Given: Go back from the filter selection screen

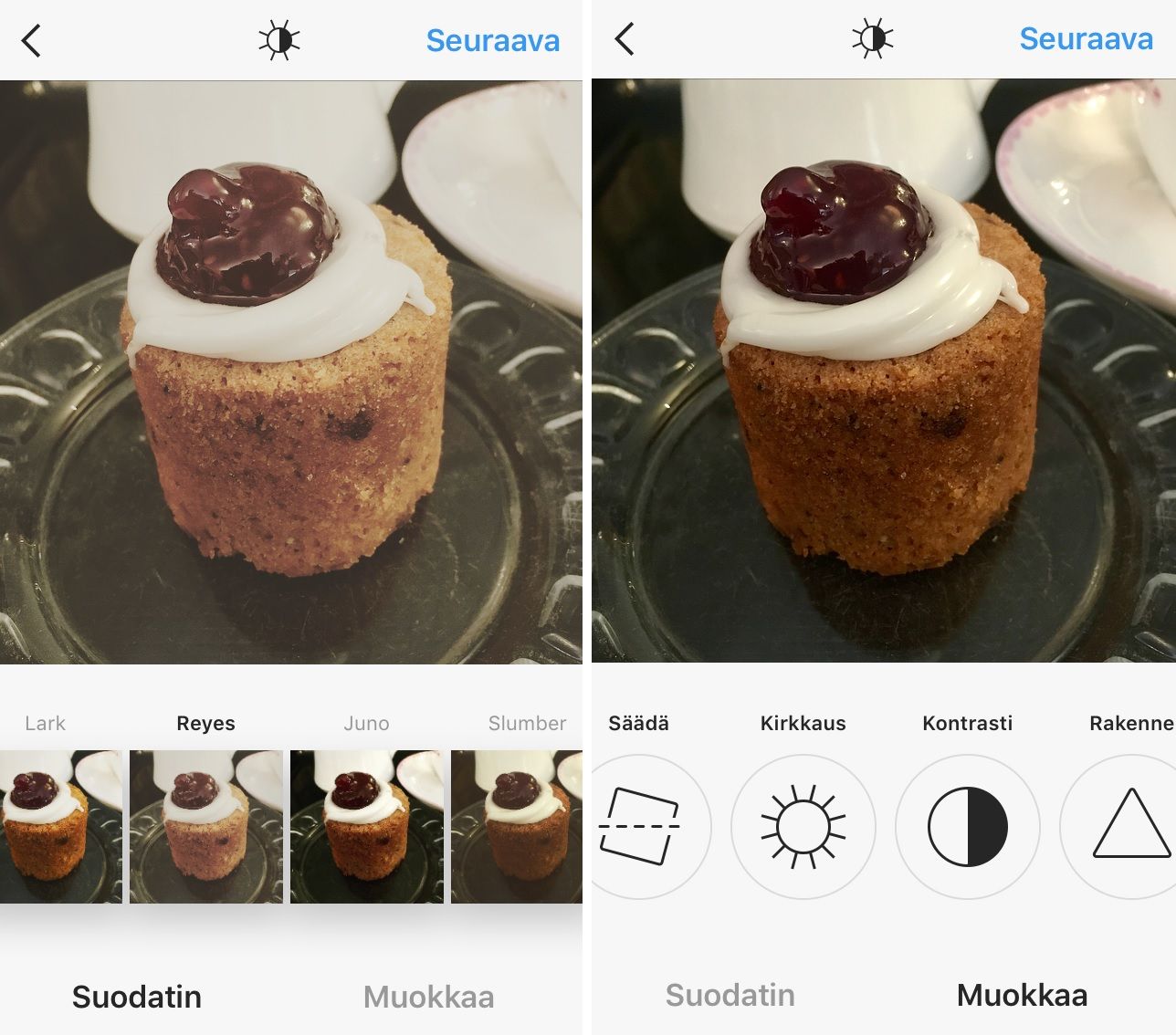Looking at the screenshot, I should (x=32, y=40).
